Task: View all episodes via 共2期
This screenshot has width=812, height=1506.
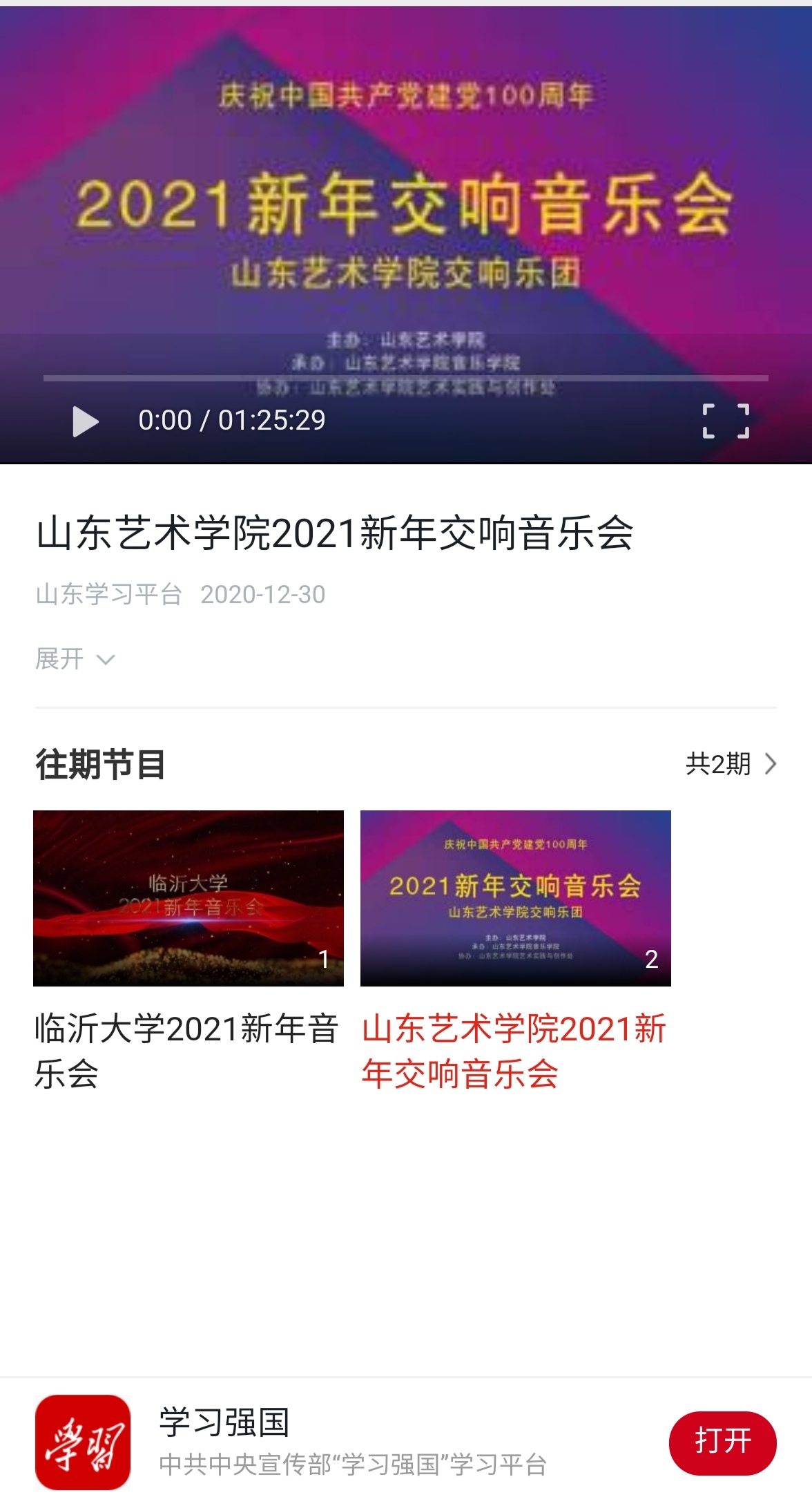Action: 731,764
